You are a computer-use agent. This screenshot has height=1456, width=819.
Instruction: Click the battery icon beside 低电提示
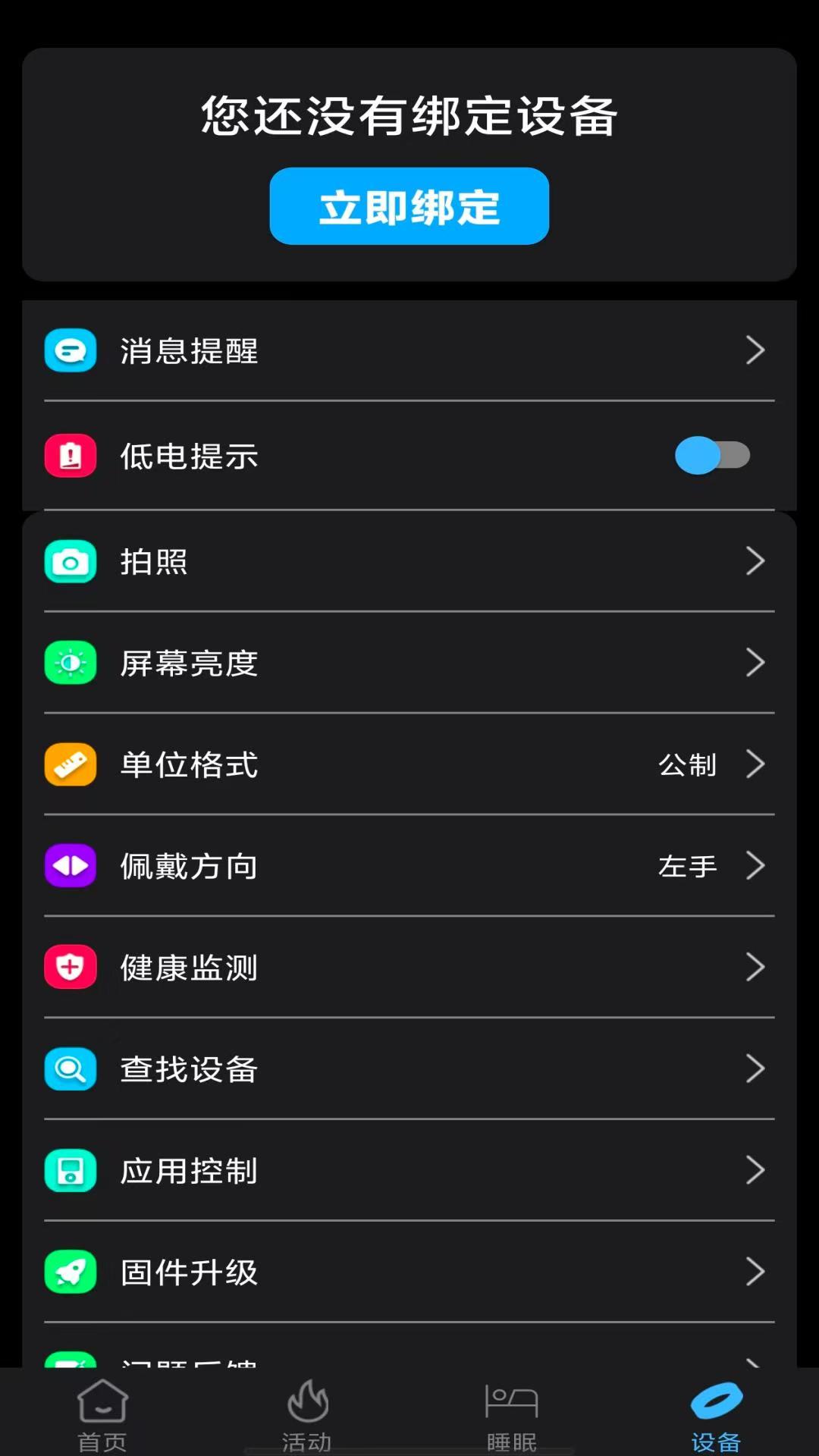coord(70,456)
